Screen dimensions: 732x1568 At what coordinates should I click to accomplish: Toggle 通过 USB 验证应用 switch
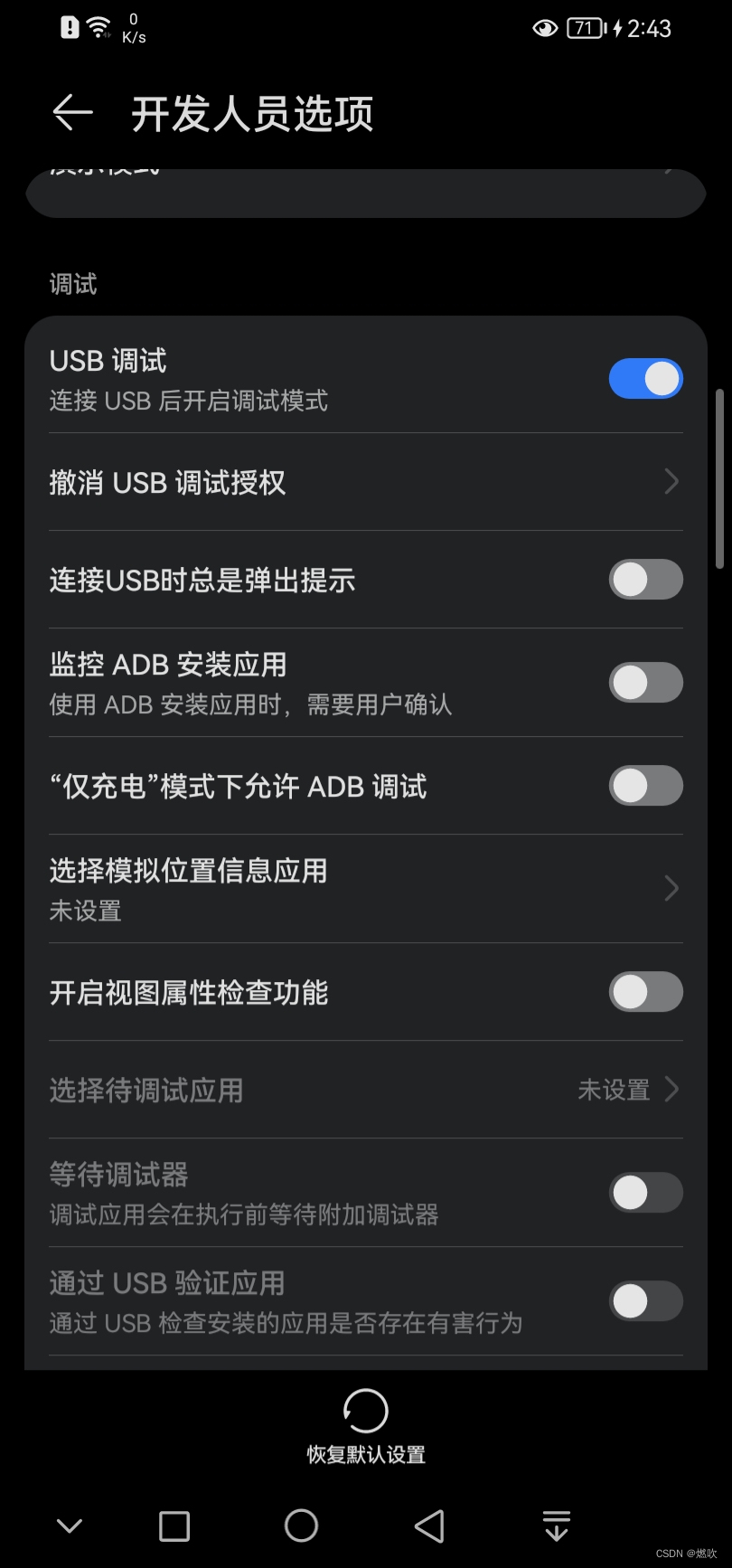(x=645, y=1300)
